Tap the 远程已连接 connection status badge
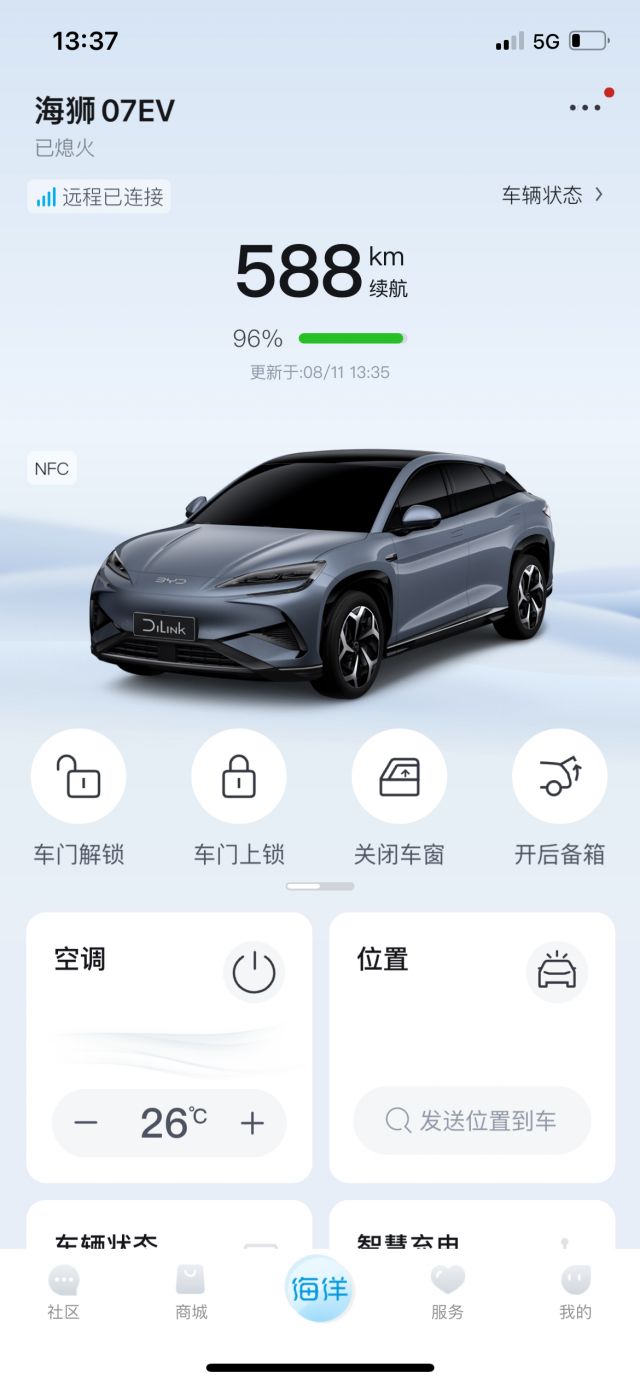This screenshot has height=1385, width=640. pos(99,197)
